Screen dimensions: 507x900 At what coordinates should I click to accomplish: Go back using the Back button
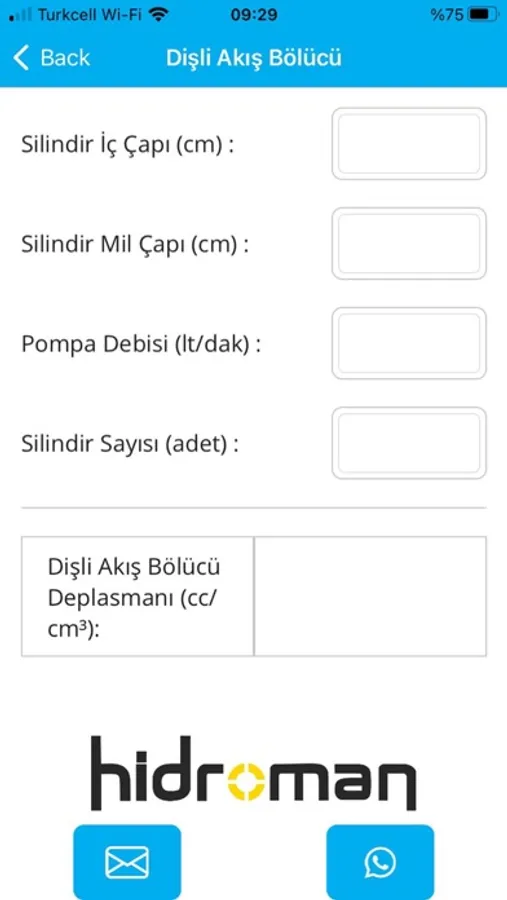click(x=52, y=58)
